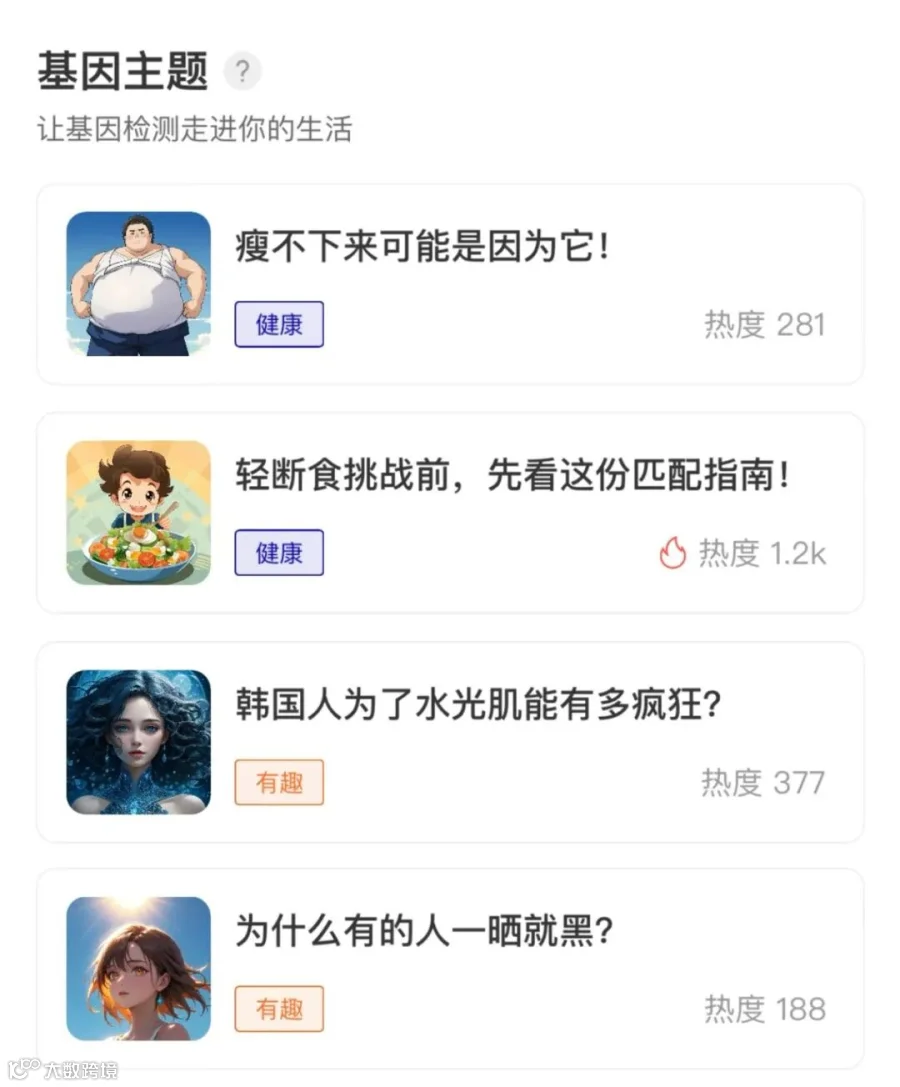
Task: Open the 轻断食挑战前 matching guide card
Action: pos(450,512)
